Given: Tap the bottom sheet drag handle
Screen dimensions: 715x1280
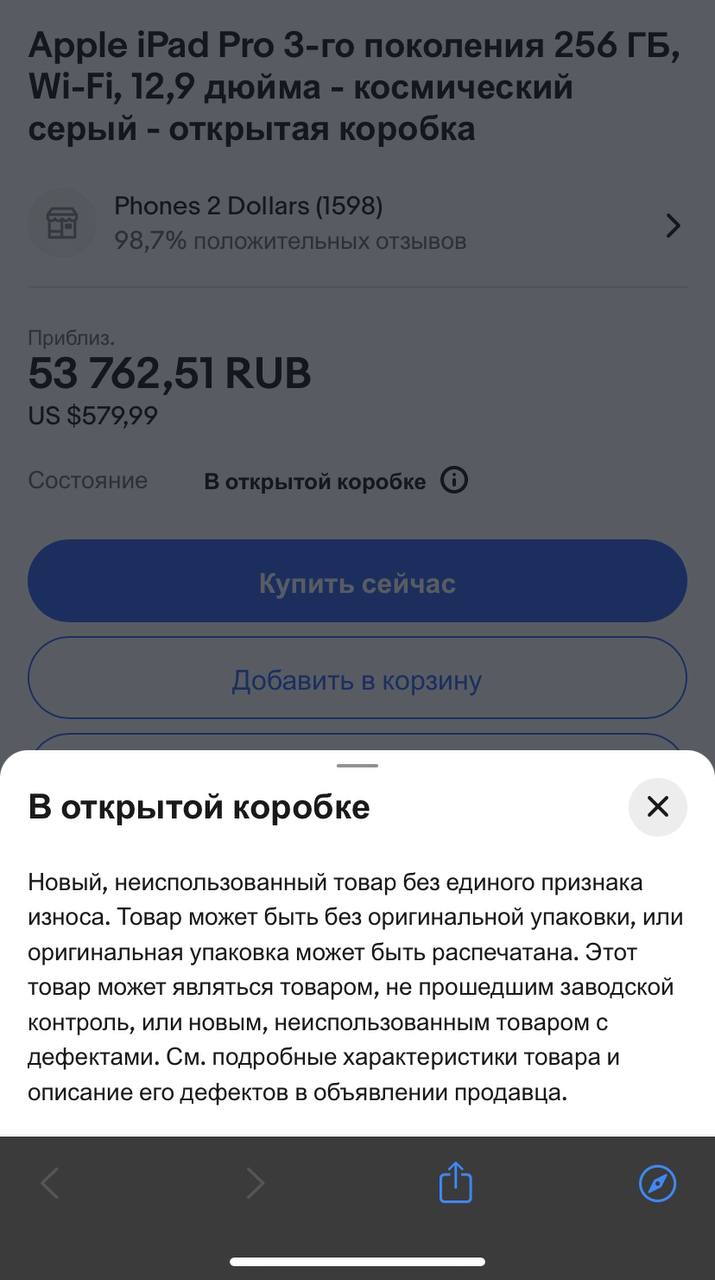Looking at the screenshot, I should coord(357,765).
